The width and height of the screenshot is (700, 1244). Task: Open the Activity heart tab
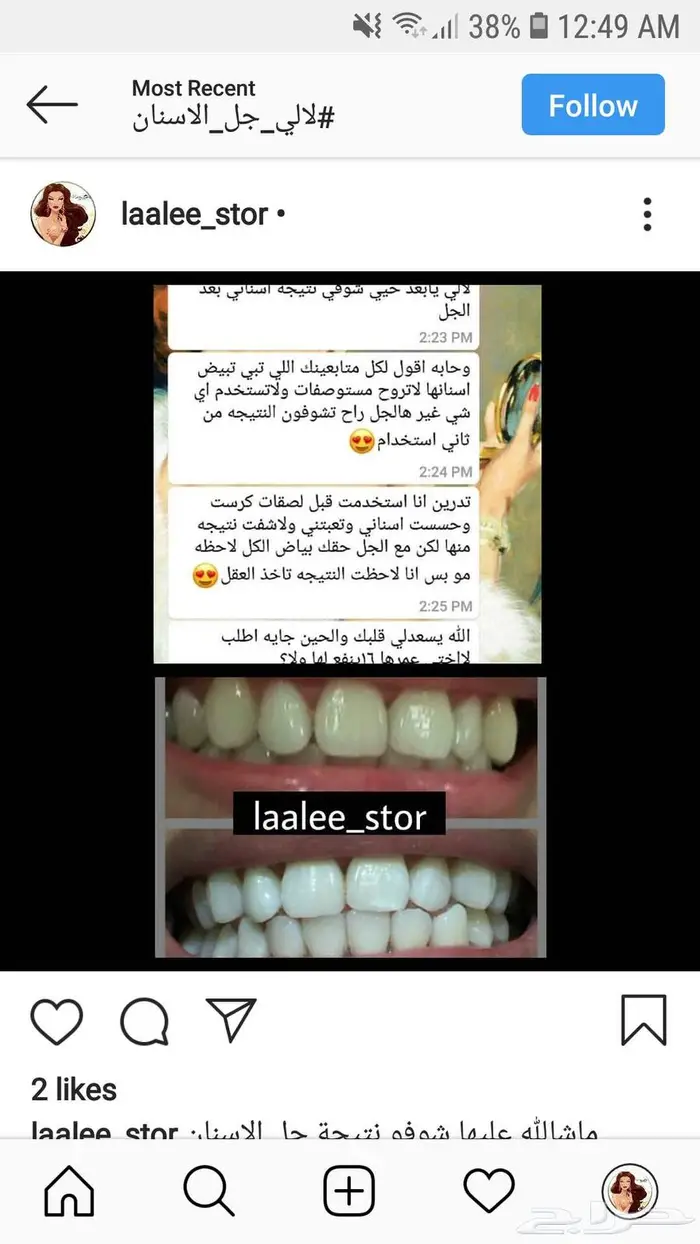point(490,1191)
